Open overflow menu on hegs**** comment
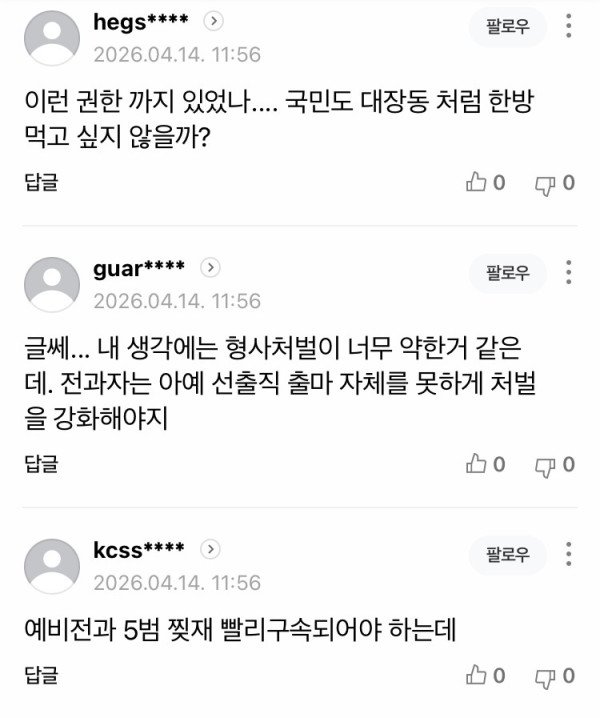 [x=568, y=28]
